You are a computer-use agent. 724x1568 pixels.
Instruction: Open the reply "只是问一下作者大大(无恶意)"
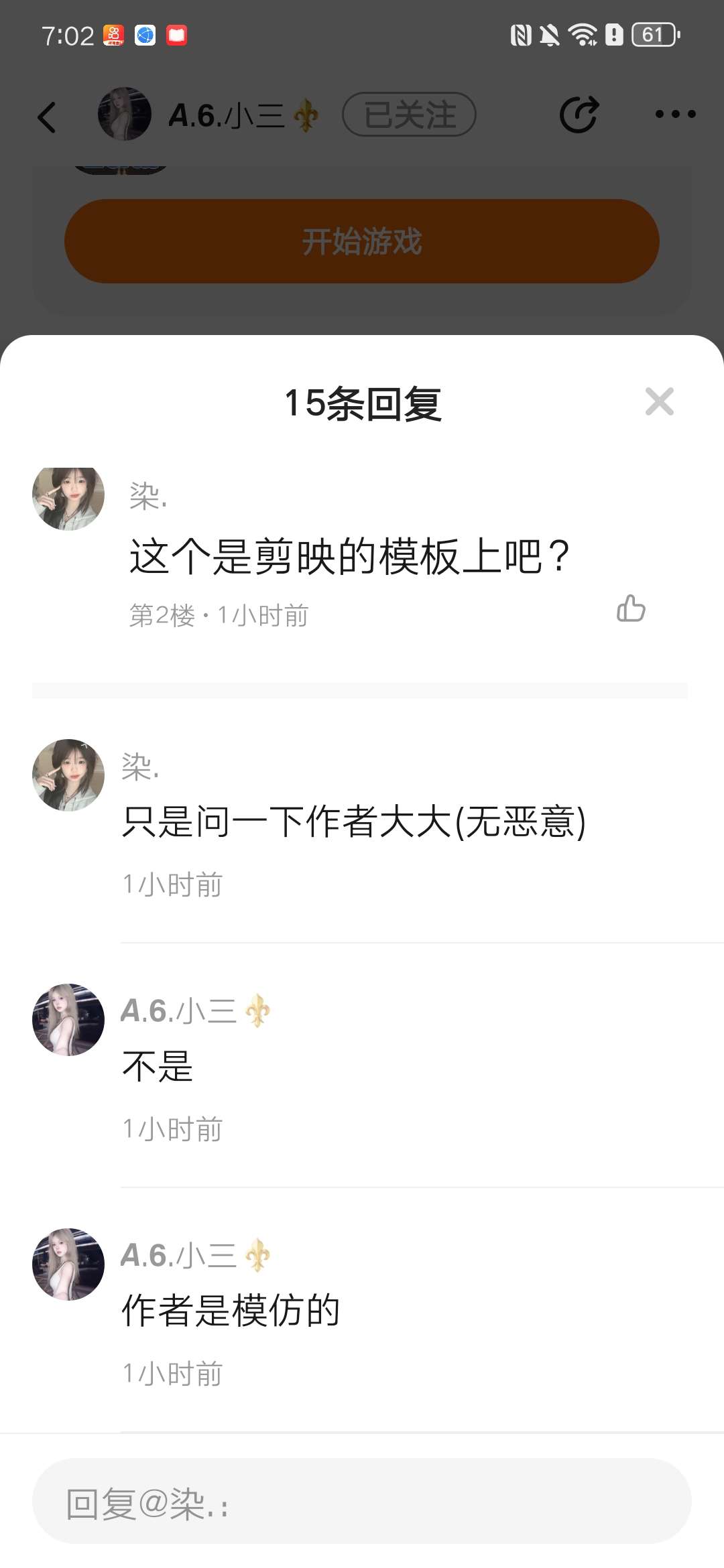pos(354,822)
